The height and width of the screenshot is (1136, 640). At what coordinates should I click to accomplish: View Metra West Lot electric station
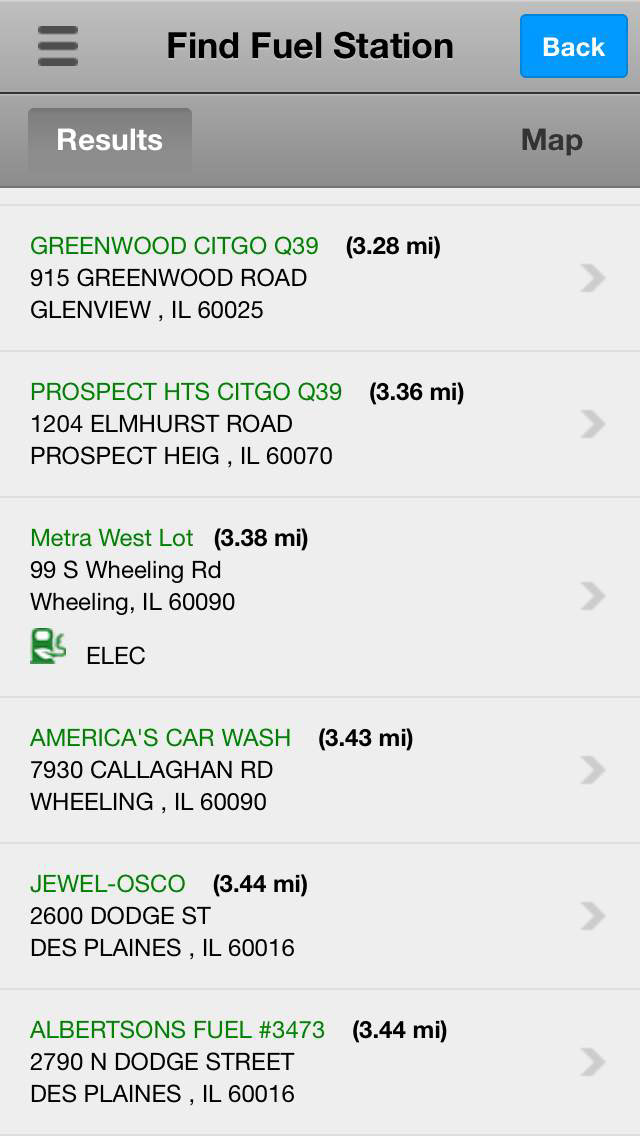tap(320, 597)
